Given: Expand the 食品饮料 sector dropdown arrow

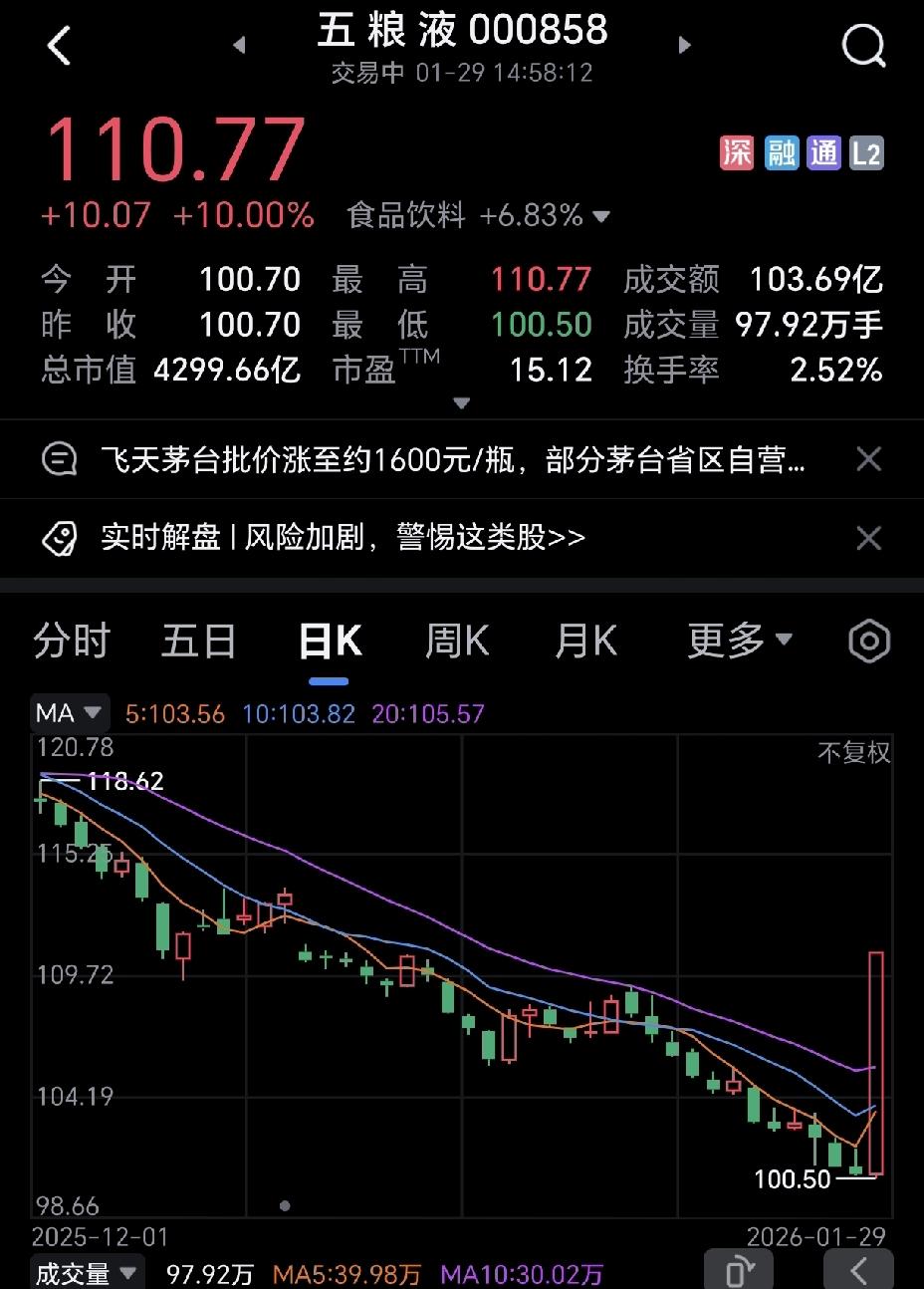Looking at the screenshot, I should tap(601, 215).
